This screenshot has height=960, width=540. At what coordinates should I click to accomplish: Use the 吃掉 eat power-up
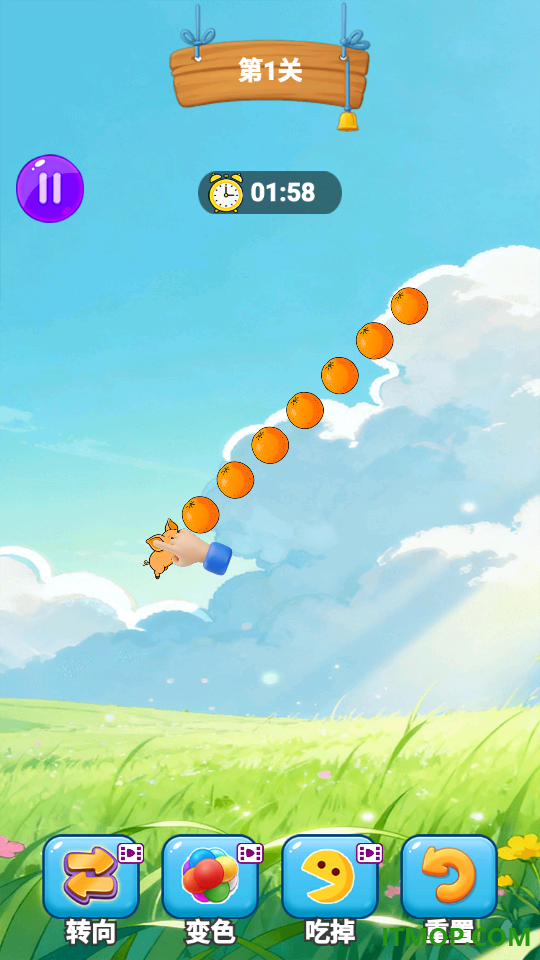tap(330, 877)
